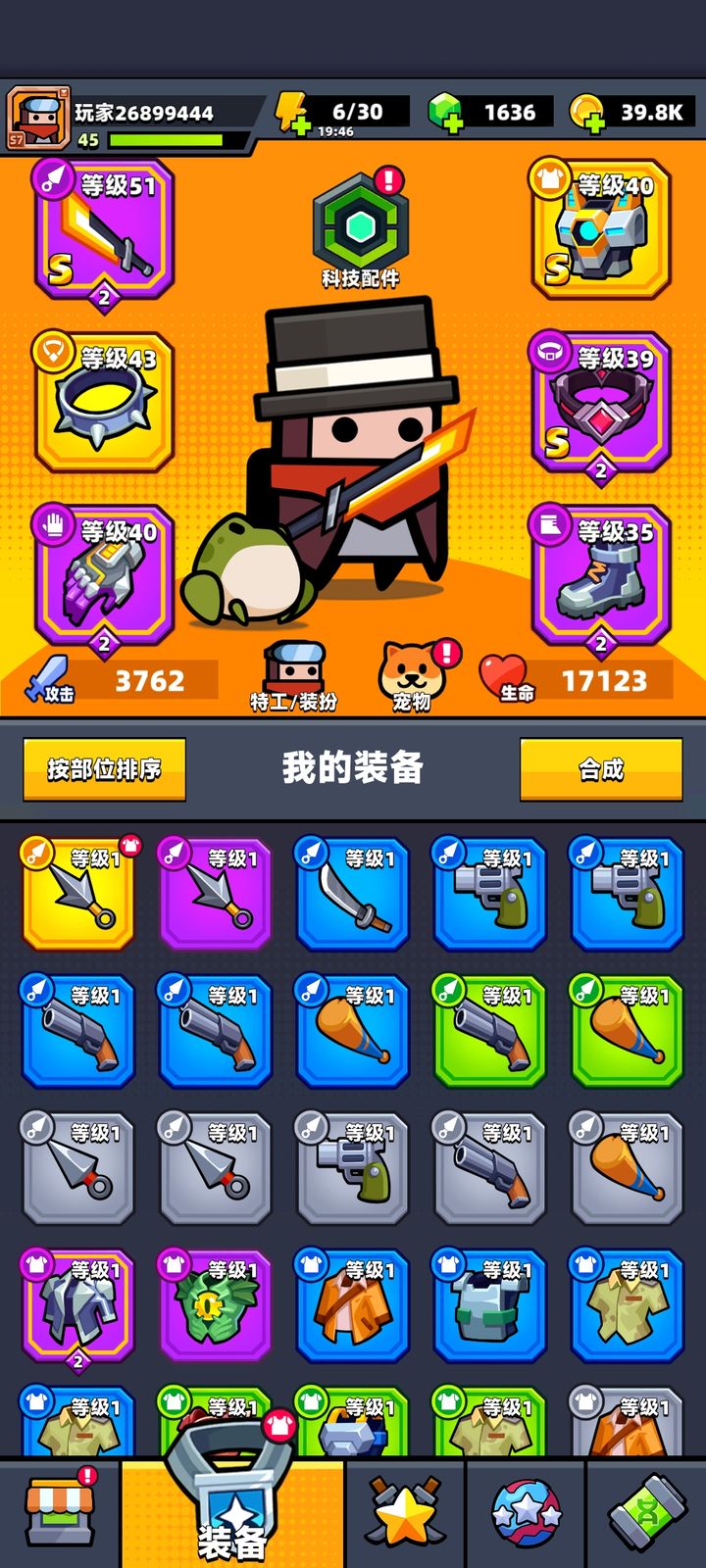Switch to the crossed swords battle tab
The image size is (706, 1568).
(405, 1512)
